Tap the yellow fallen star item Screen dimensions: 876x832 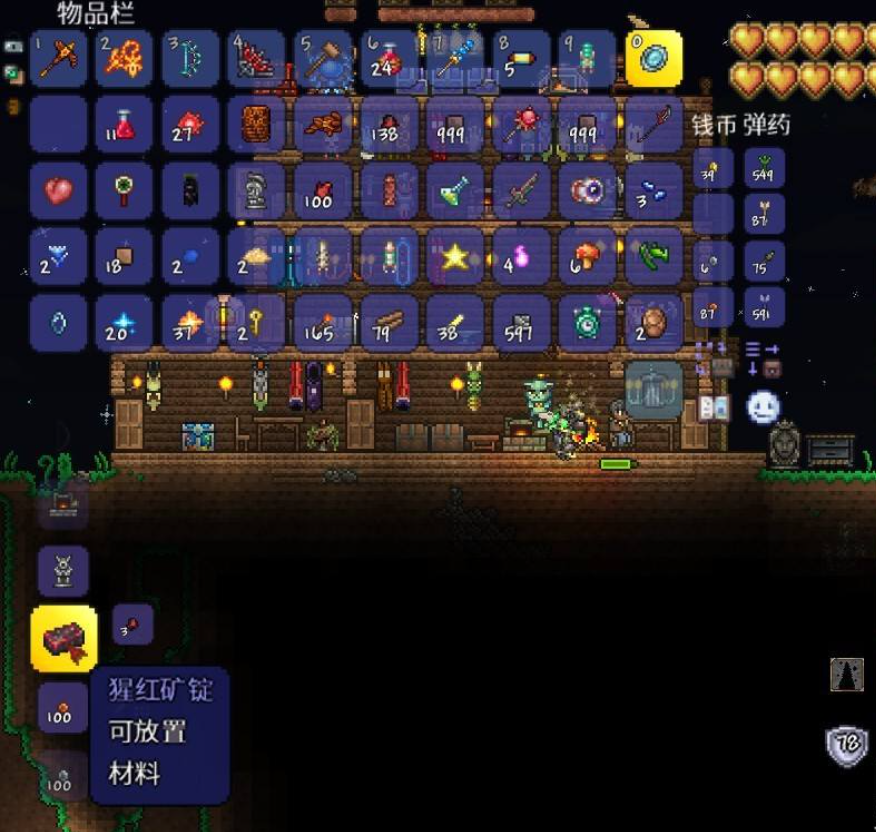[x=455, y=257]
